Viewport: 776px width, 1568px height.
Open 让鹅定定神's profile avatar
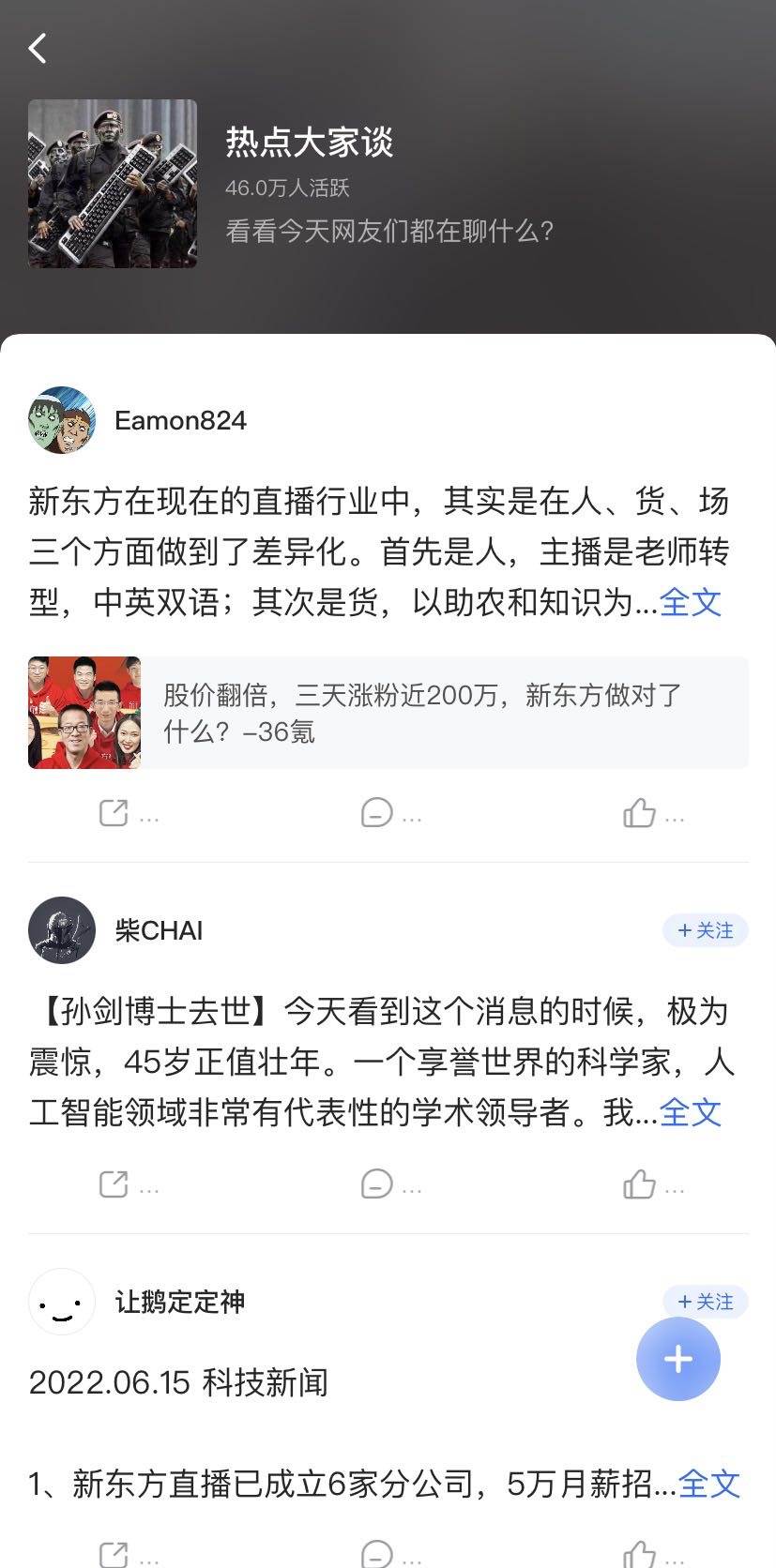pyautogui.click(x=62, y=1302)
